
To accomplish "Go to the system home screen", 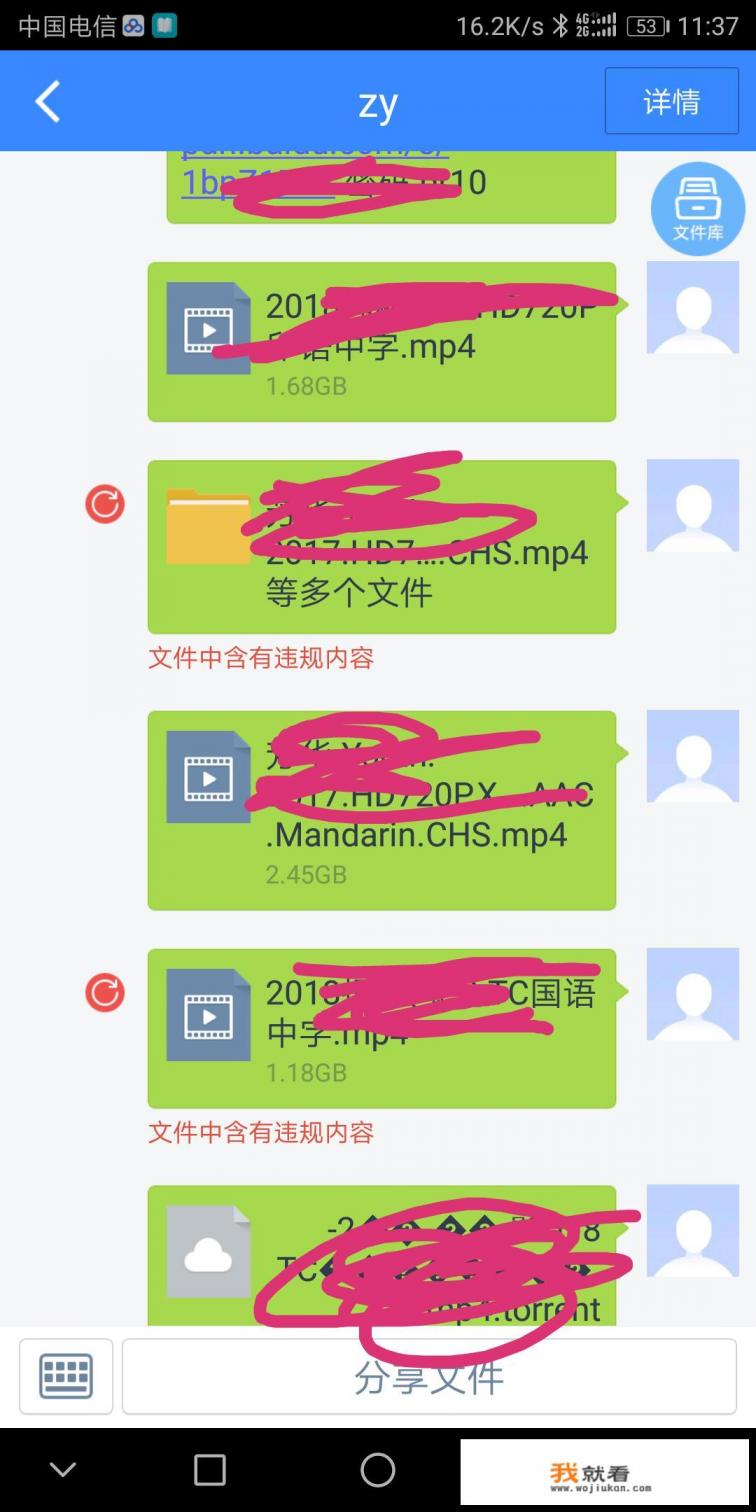I will [x=377, y=1469].
